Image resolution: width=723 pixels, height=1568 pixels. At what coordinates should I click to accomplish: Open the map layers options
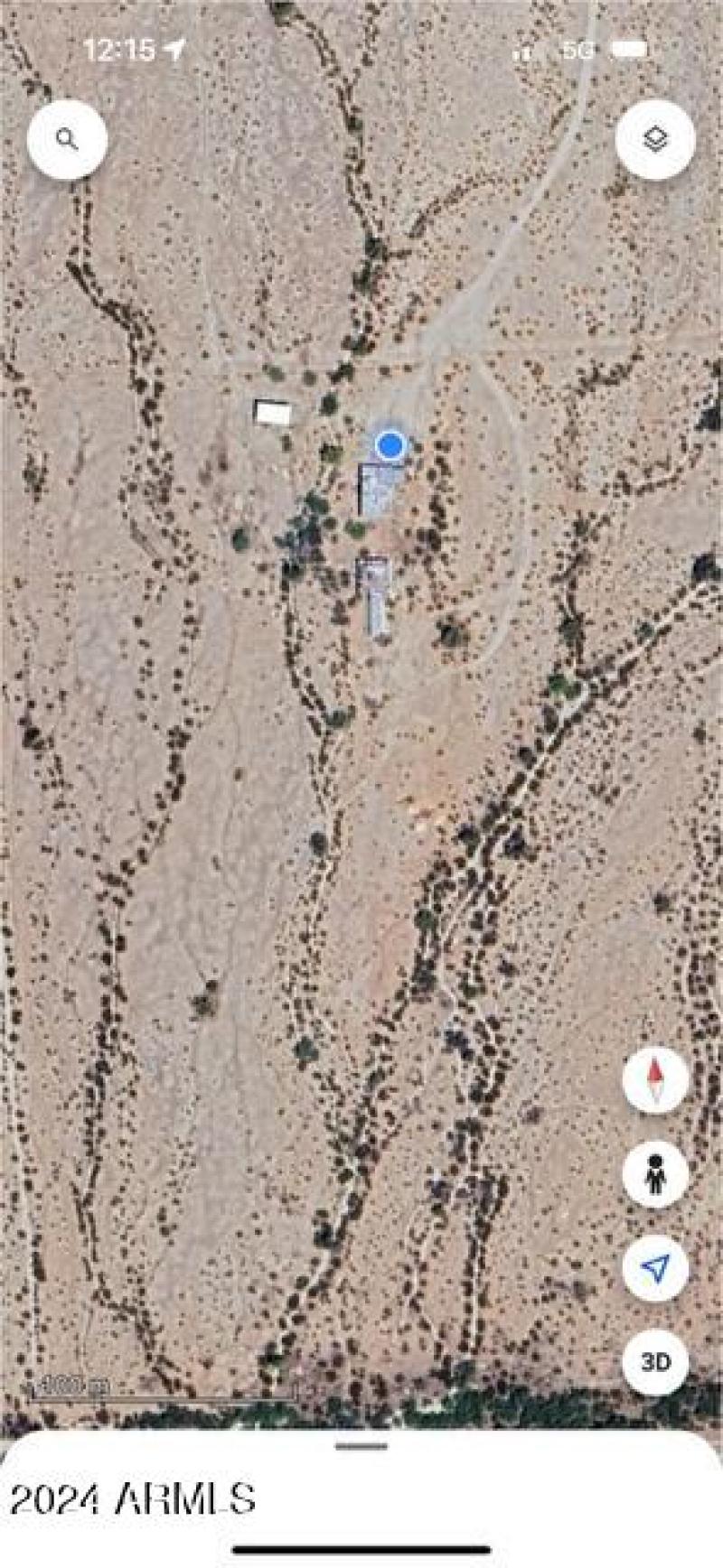pos(655,140)
